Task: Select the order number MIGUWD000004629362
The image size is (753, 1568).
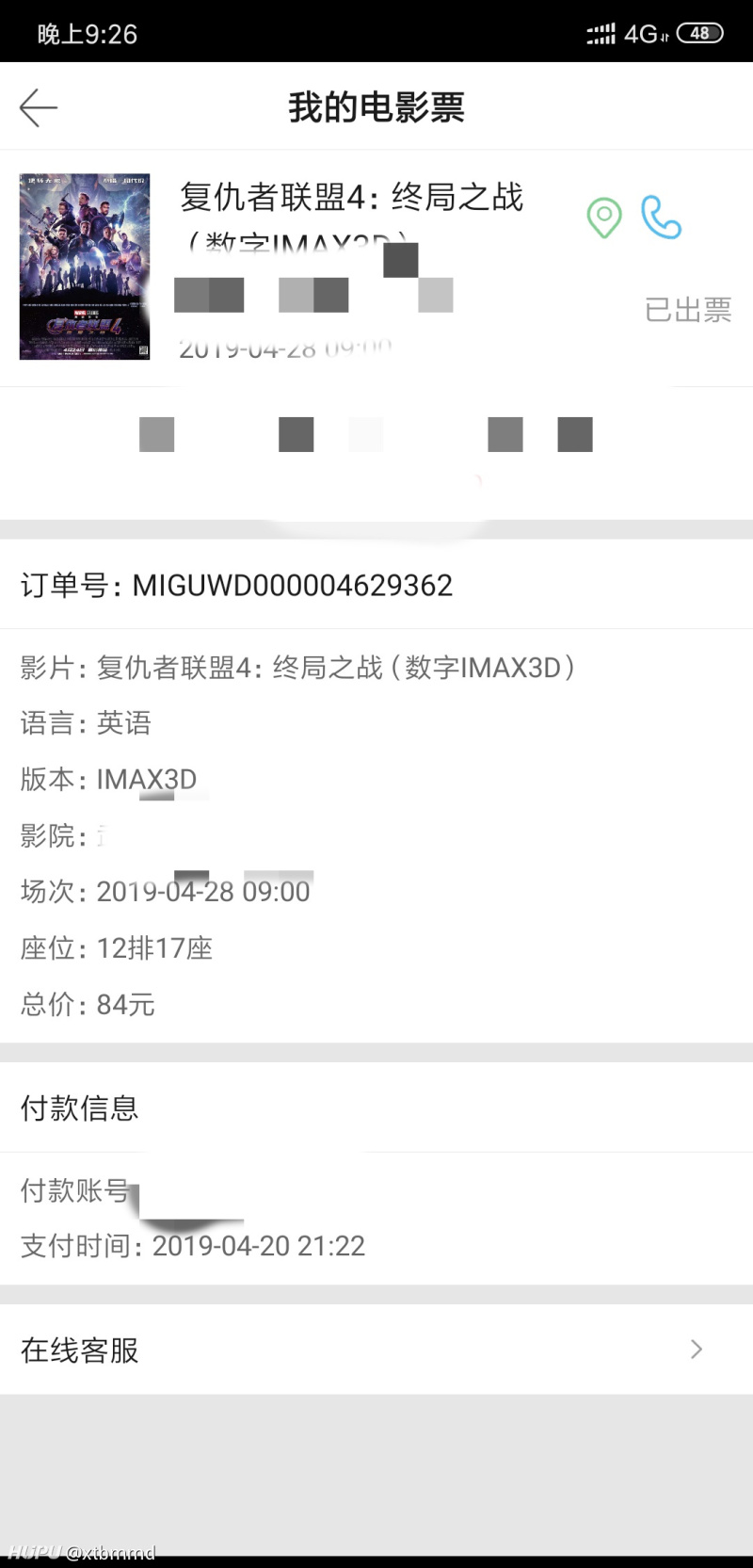Action: [237, 585]
